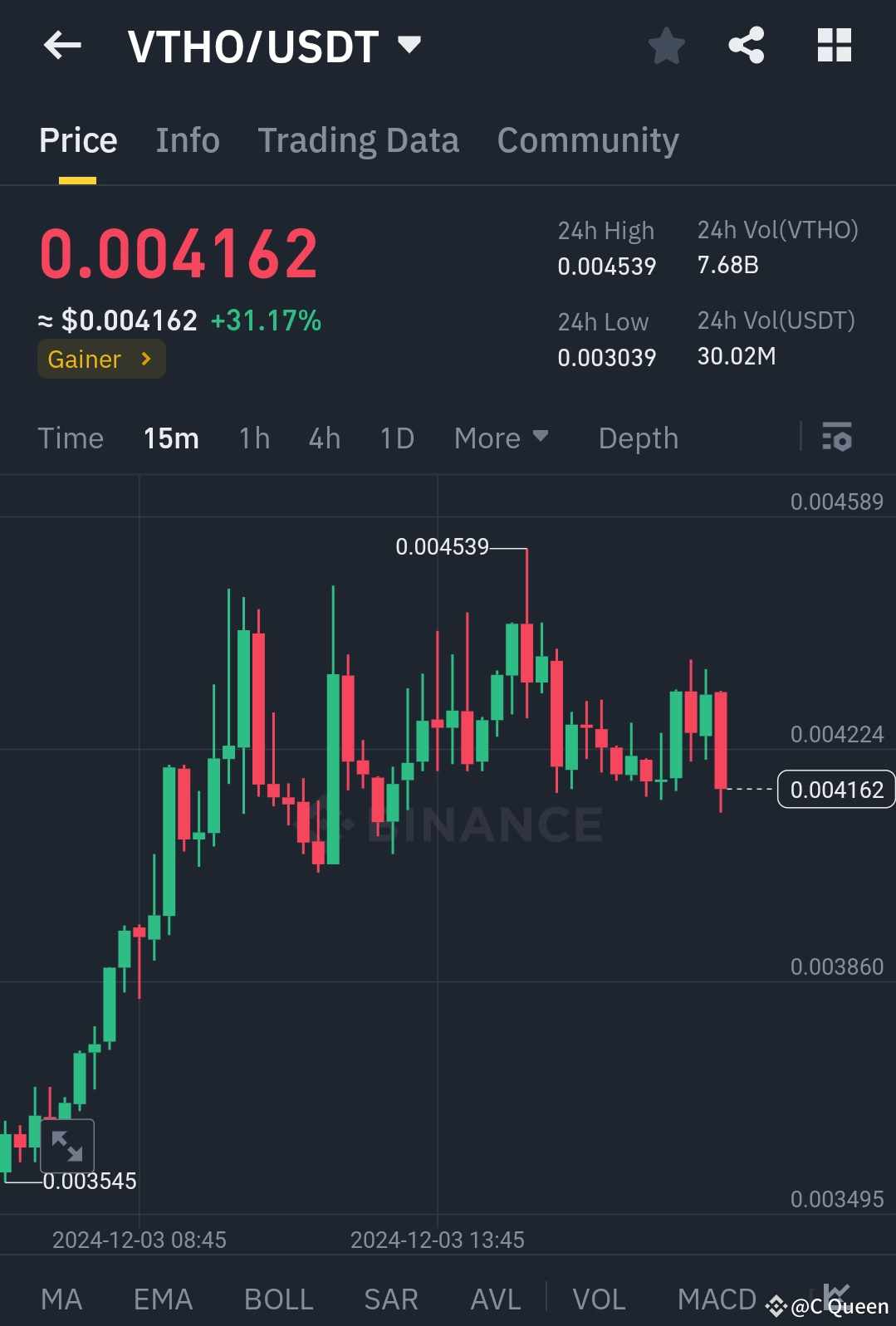This screenshot has height=1326, width=896.
Task: Open the share icon for this pair
Action: tap(747, 46)
